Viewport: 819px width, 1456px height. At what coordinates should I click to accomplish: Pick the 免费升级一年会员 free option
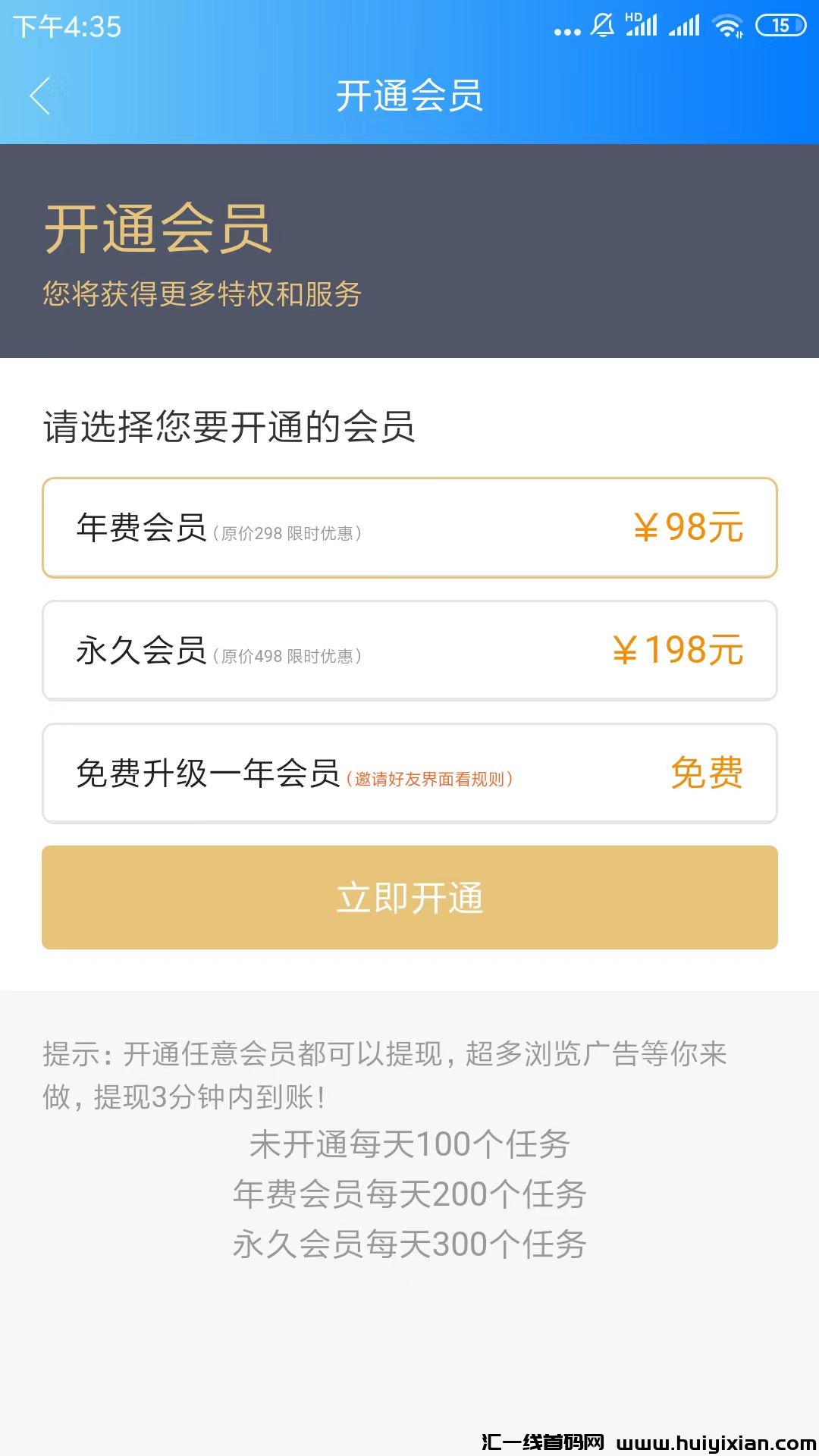pyautogui.click(x=409, y=773)
